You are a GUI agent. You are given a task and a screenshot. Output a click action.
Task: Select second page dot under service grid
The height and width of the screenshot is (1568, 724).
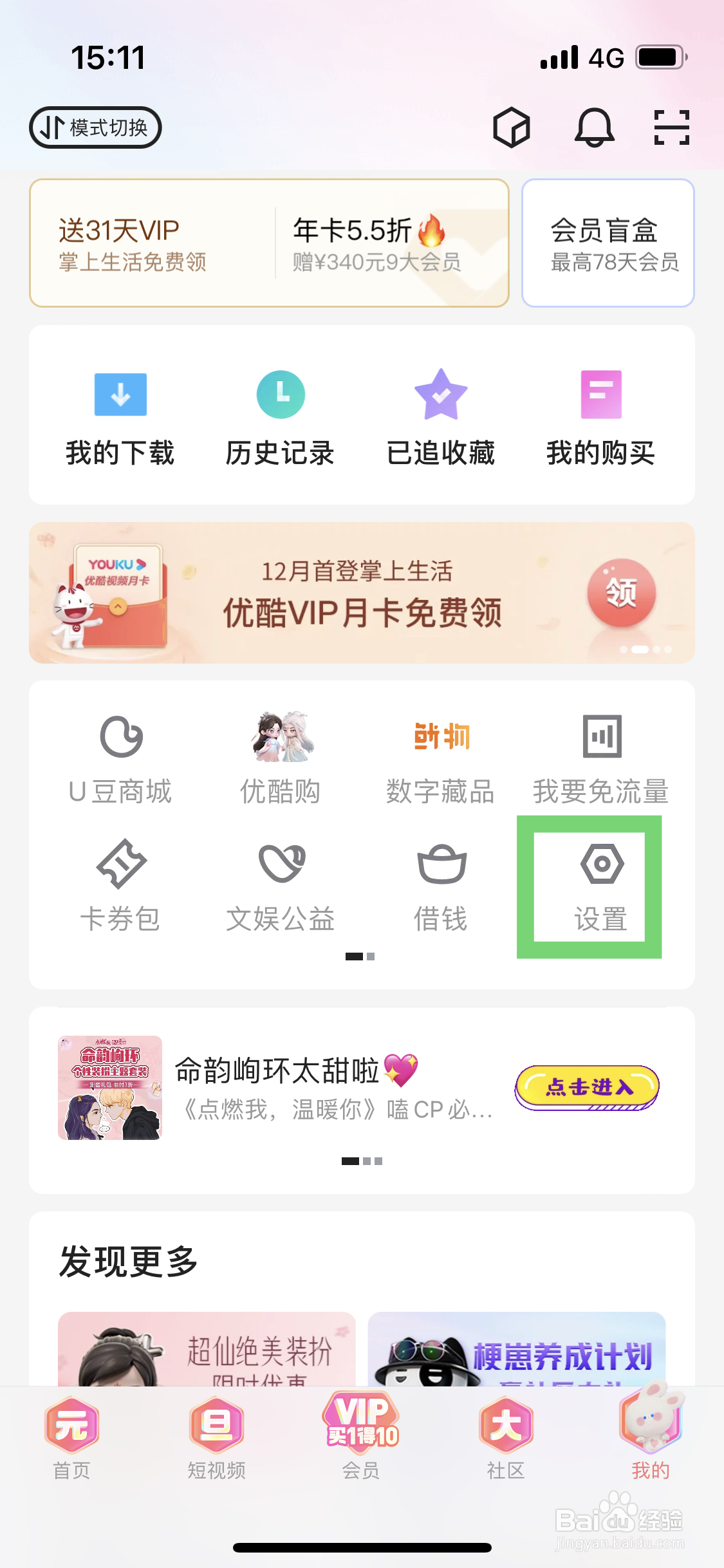[x=372, y=957]
